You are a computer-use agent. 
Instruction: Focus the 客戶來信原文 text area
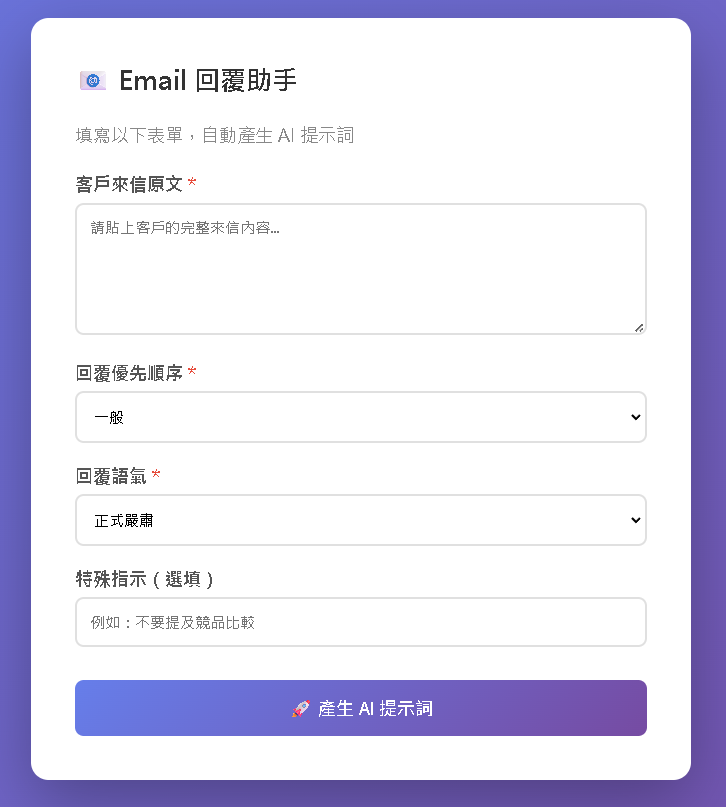click(x=360, y=269)
